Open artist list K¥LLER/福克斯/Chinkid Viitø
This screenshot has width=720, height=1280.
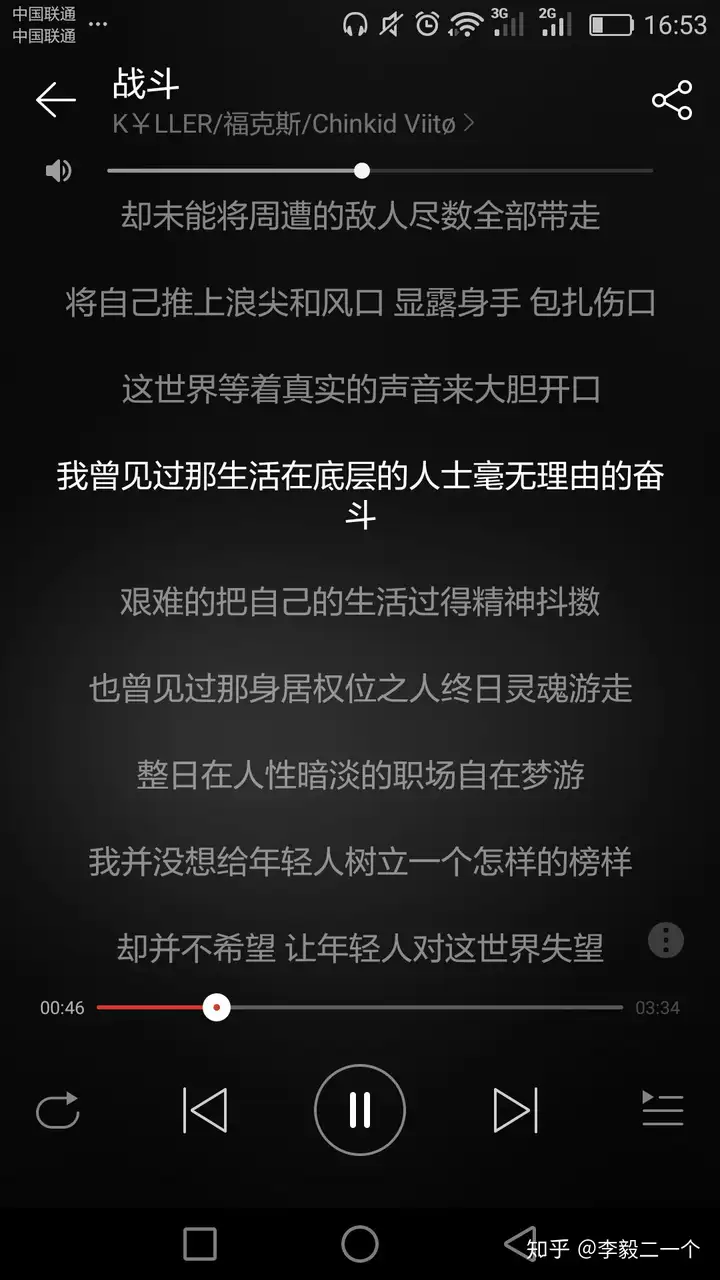click(293, 124)
